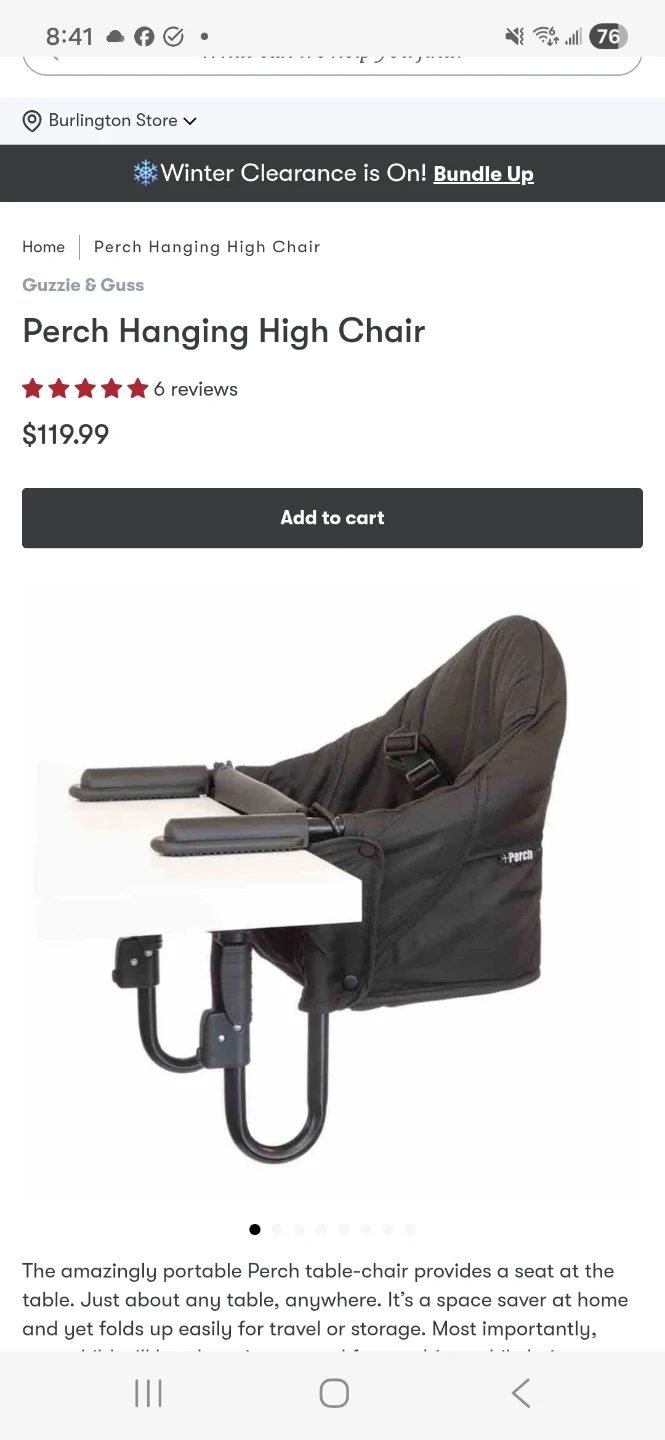Jump to the second product image dot
Image resolution: width=665 pixels, height=1440 pixels.
(277, 1229)
